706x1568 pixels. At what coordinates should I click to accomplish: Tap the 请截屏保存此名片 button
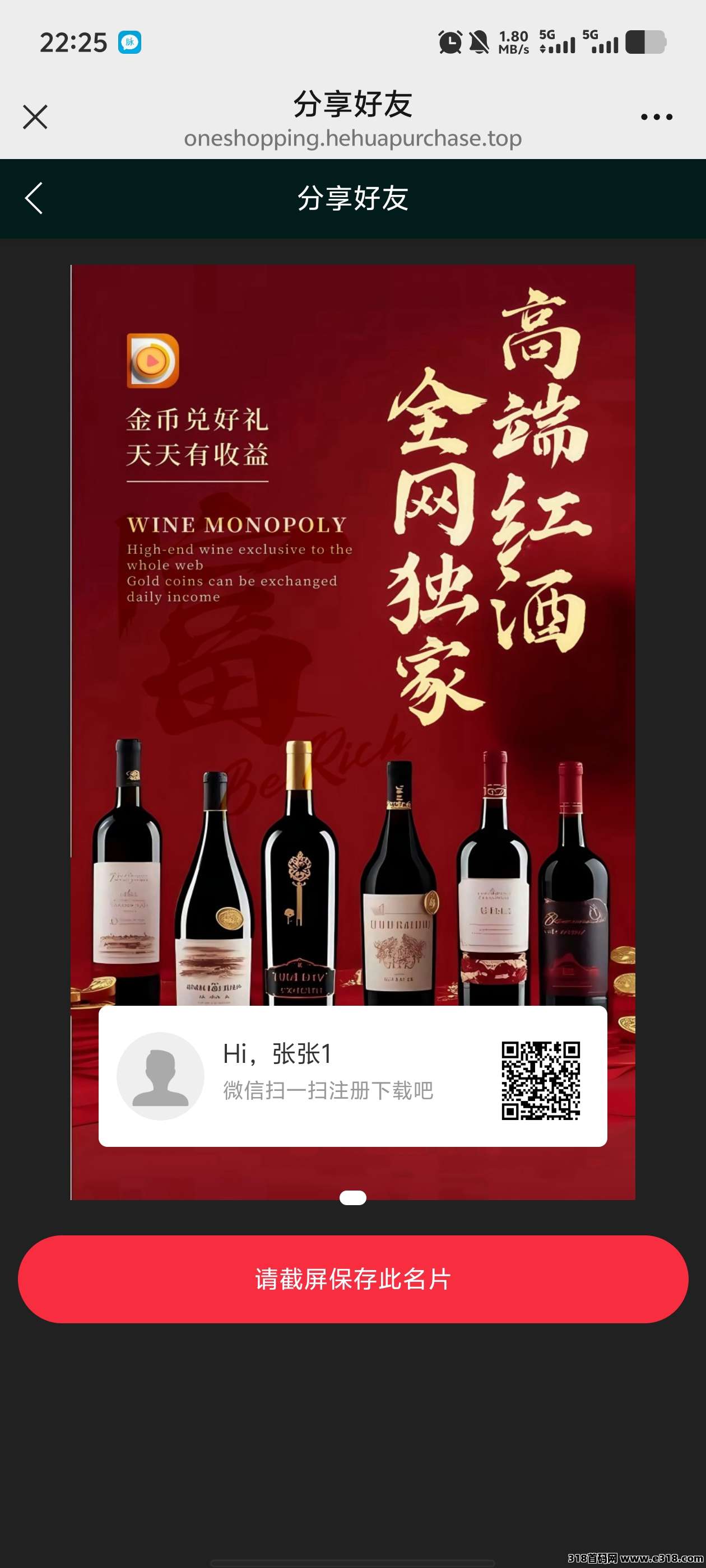tap(352, 1279)
